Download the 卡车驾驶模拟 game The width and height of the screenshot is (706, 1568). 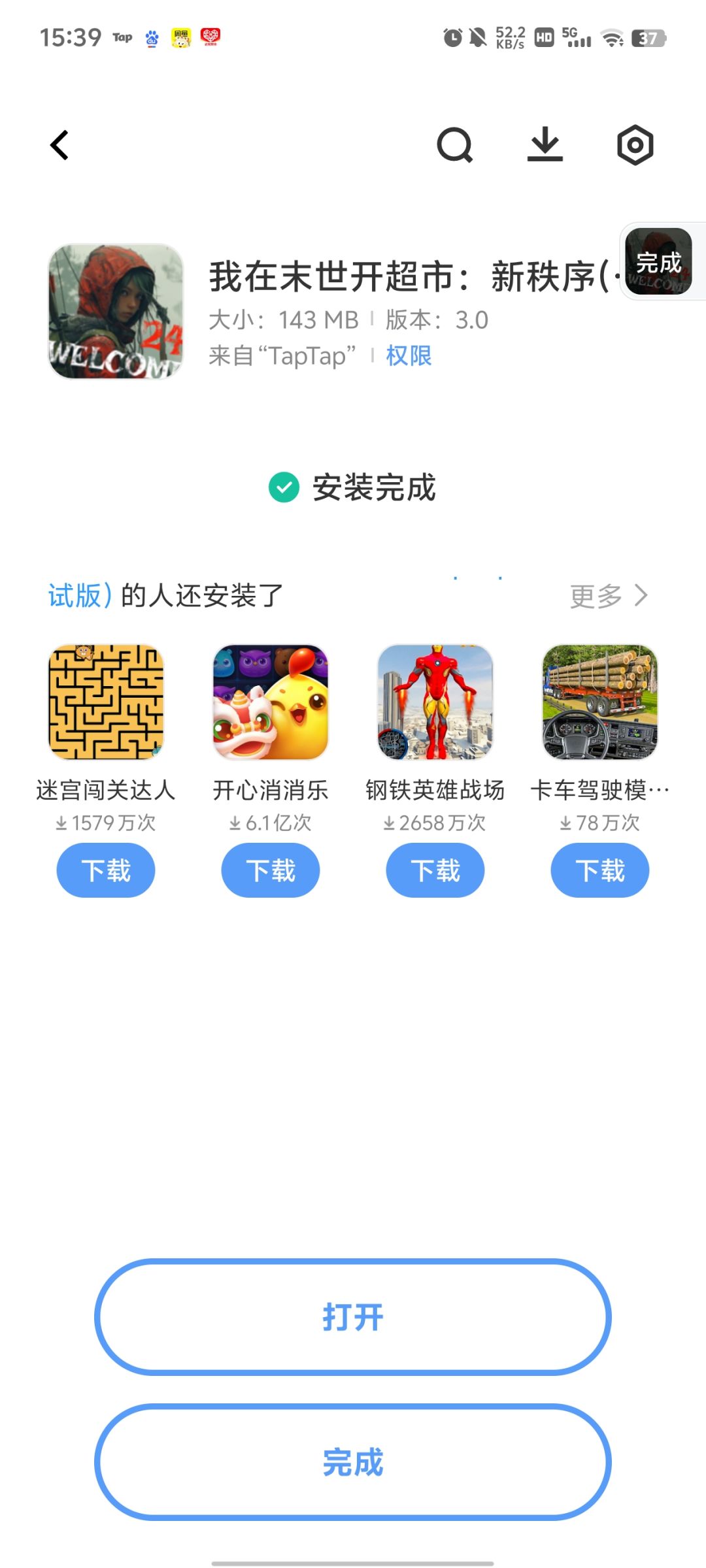click(600, 870)
